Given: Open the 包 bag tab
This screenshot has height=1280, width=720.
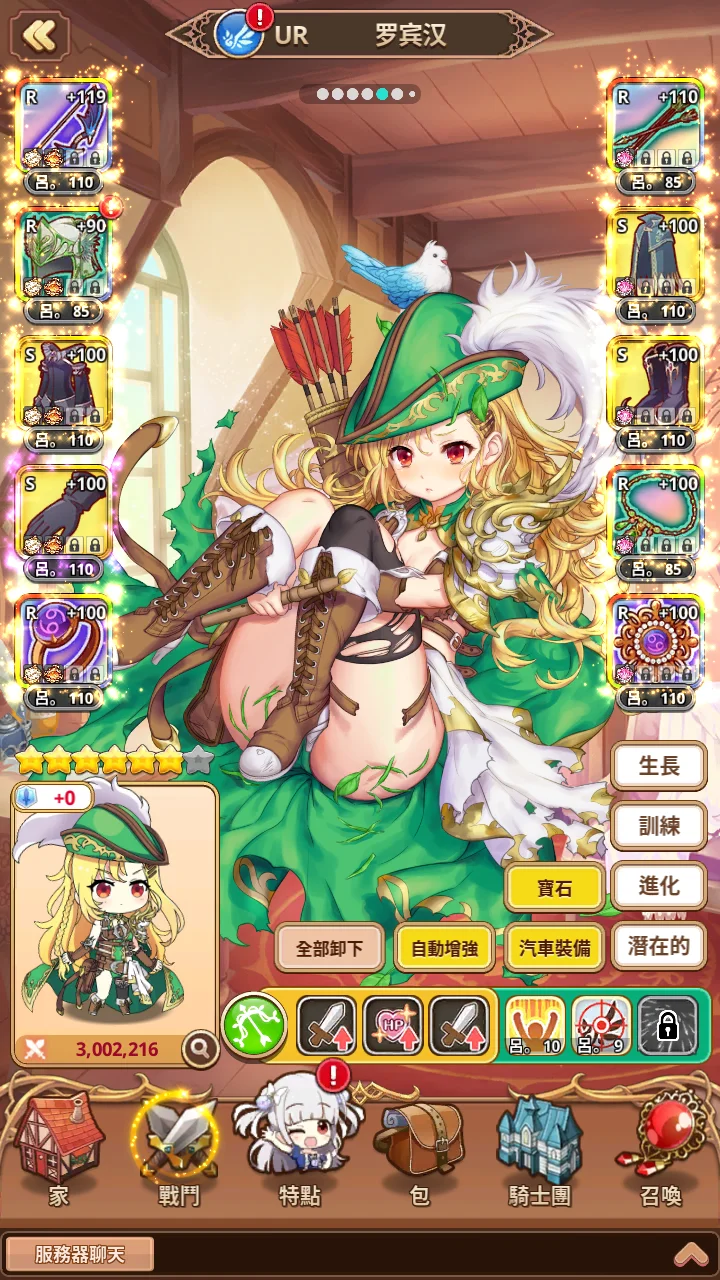Looking at the screenshot, I should click(420, 1150).
